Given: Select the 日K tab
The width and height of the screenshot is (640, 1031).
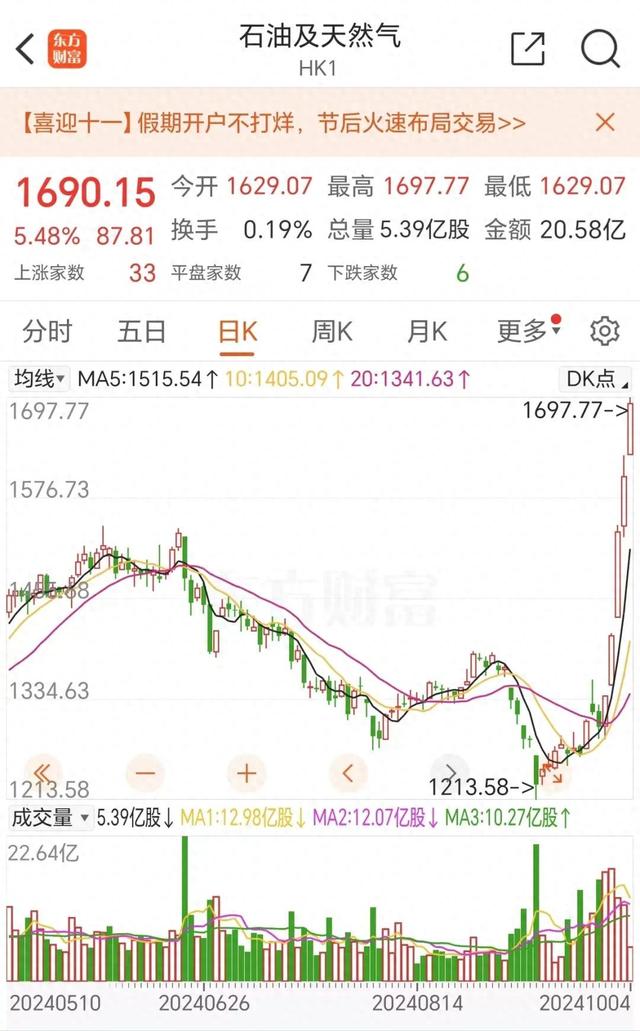Looking at the screenshot, I should [x=237, y=332].
